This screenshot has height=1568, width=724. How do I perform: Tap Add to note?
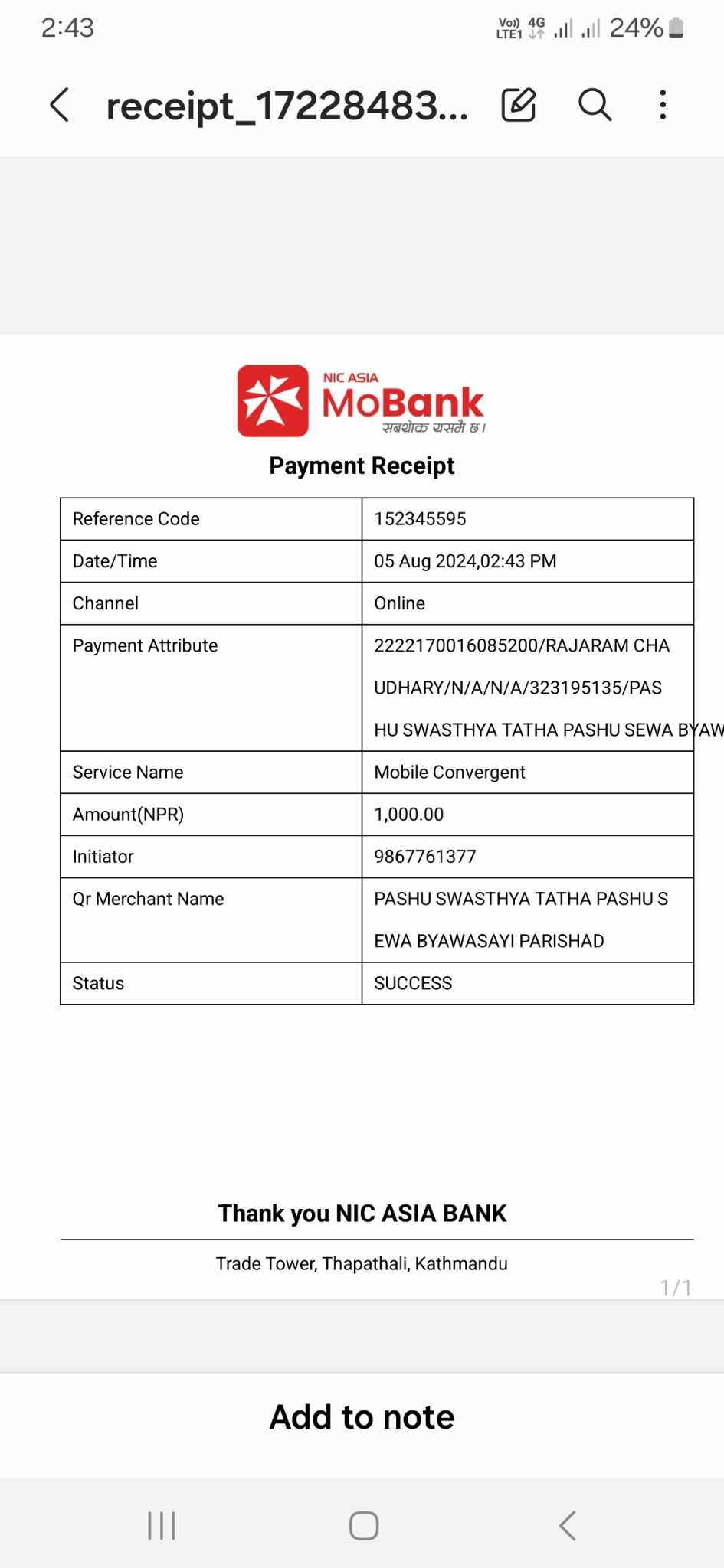[x=362, y=1417]
